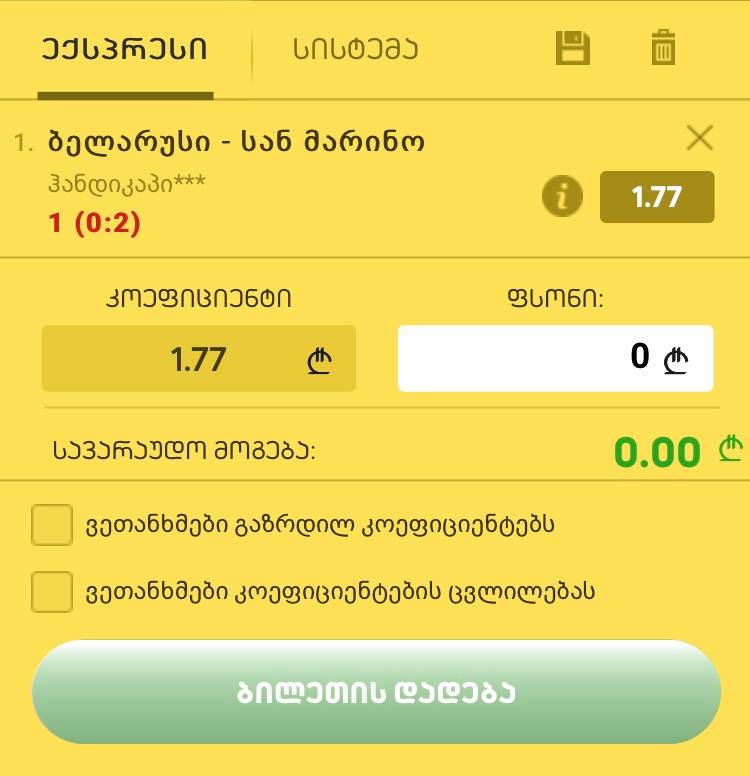Select the ექსპრესი tab
Image resolution: width=750 pixels, height=776 pixels.
point(125,48)
